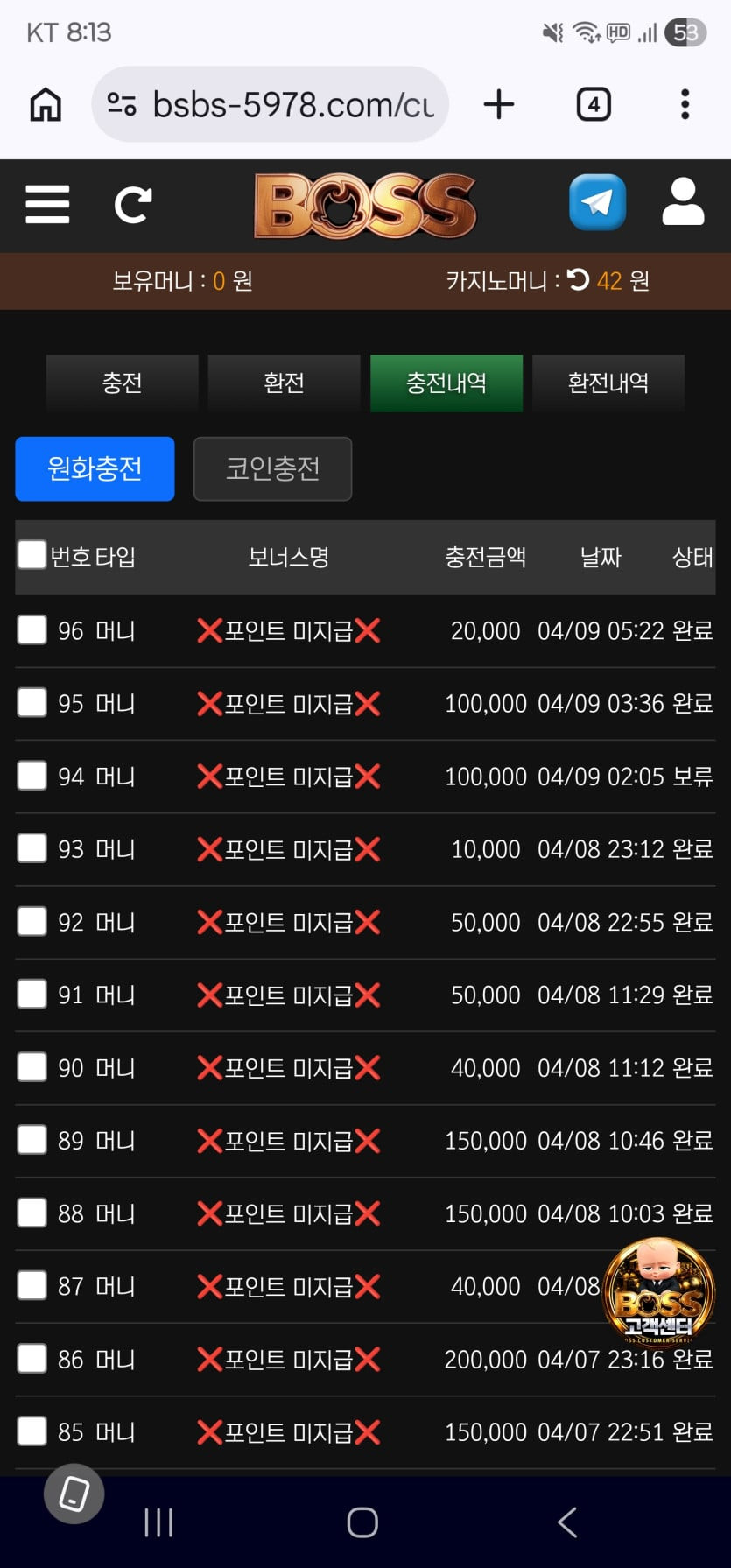Open the browser overflow menu
The image size is (731, 1568).
(x=685, y=105)
